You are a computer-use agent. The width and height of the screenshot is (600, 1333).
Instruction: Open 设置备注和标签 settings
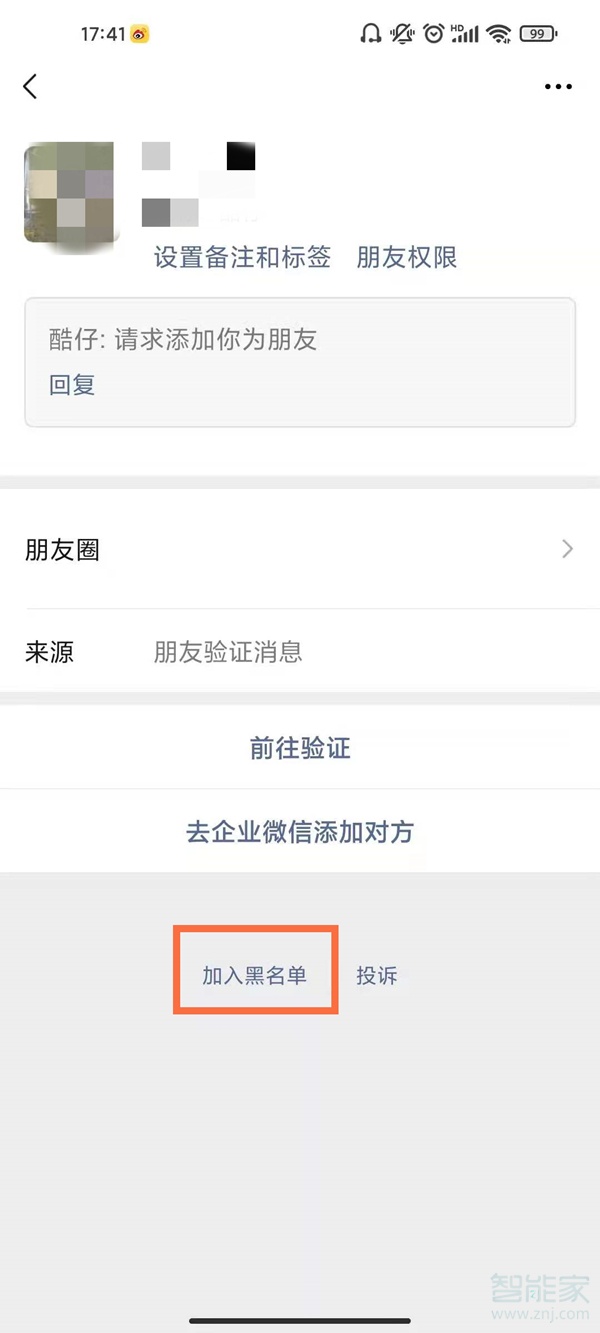242,258
